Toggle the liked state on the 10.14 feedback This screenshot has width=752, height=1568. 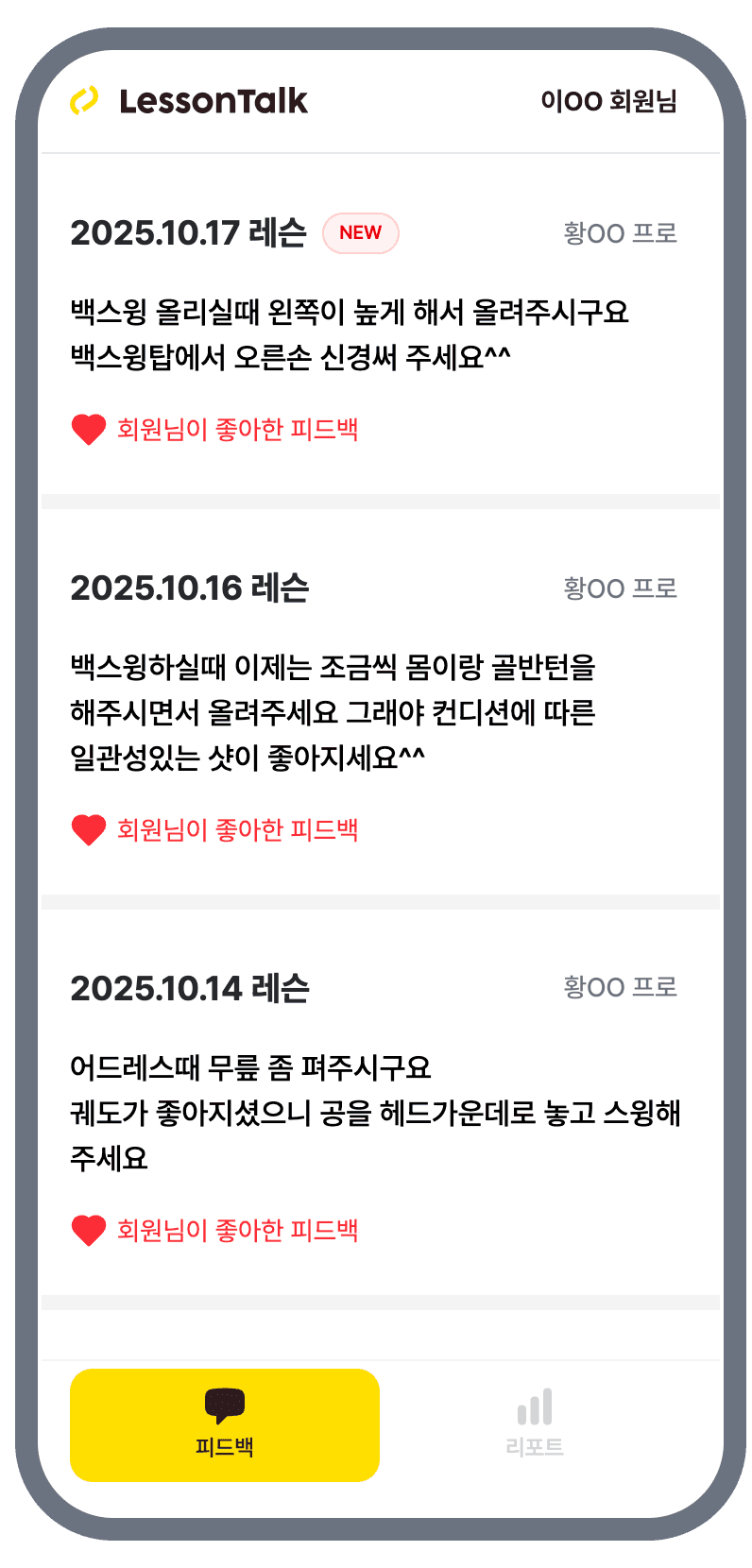89,1230
